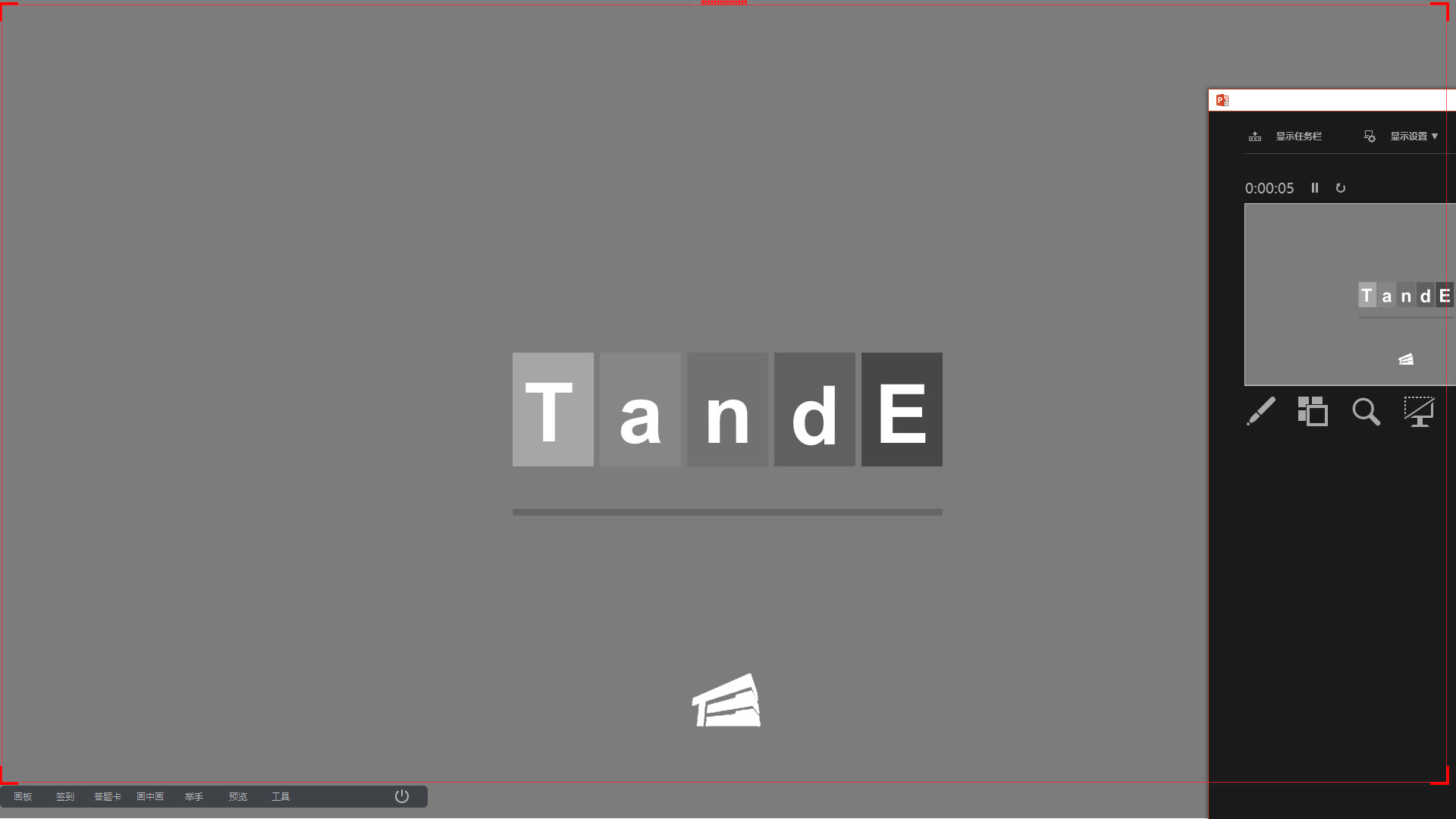Screen dimensions: 1456x819
Task: Zoom into the slide with the magnifier
Action: point(1366,412)
